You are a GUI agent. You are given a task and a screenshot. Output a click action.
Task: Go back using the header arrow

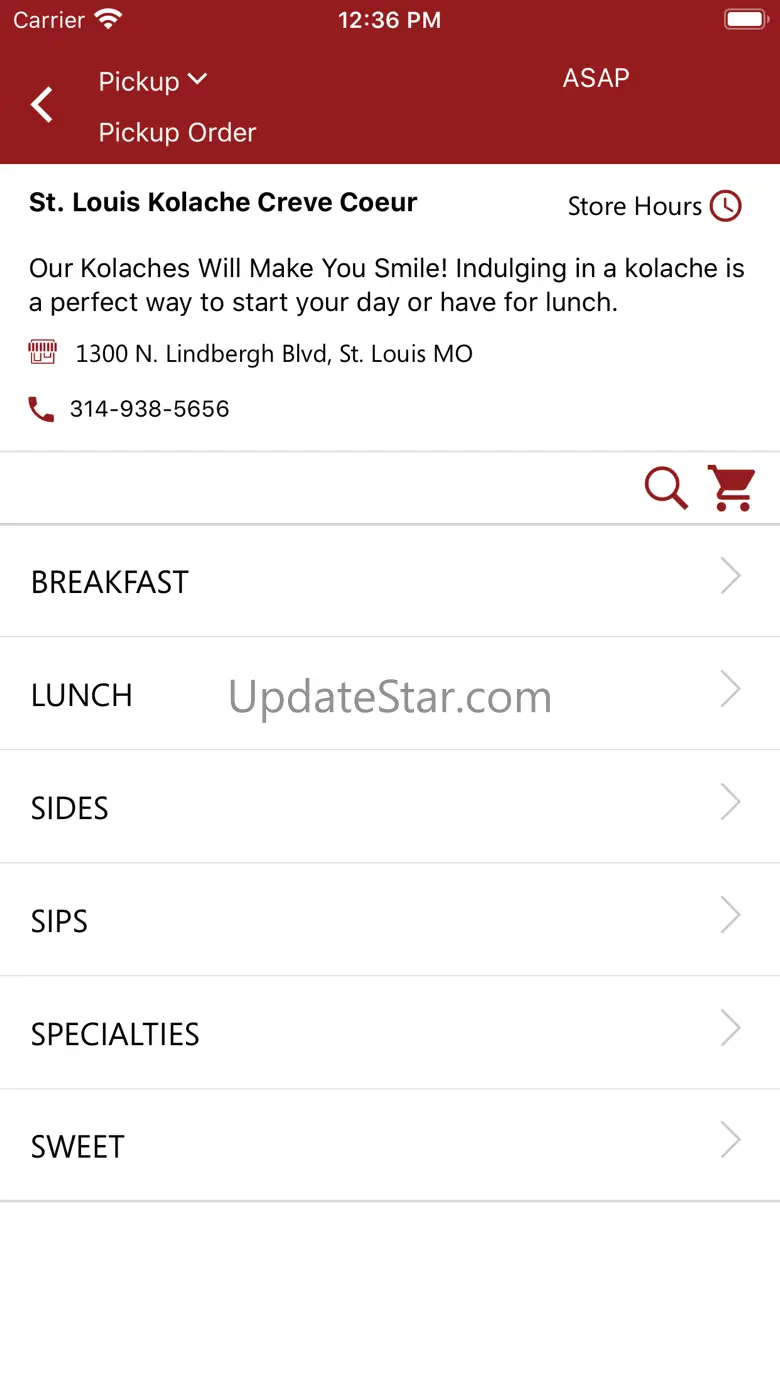(42, 104)
